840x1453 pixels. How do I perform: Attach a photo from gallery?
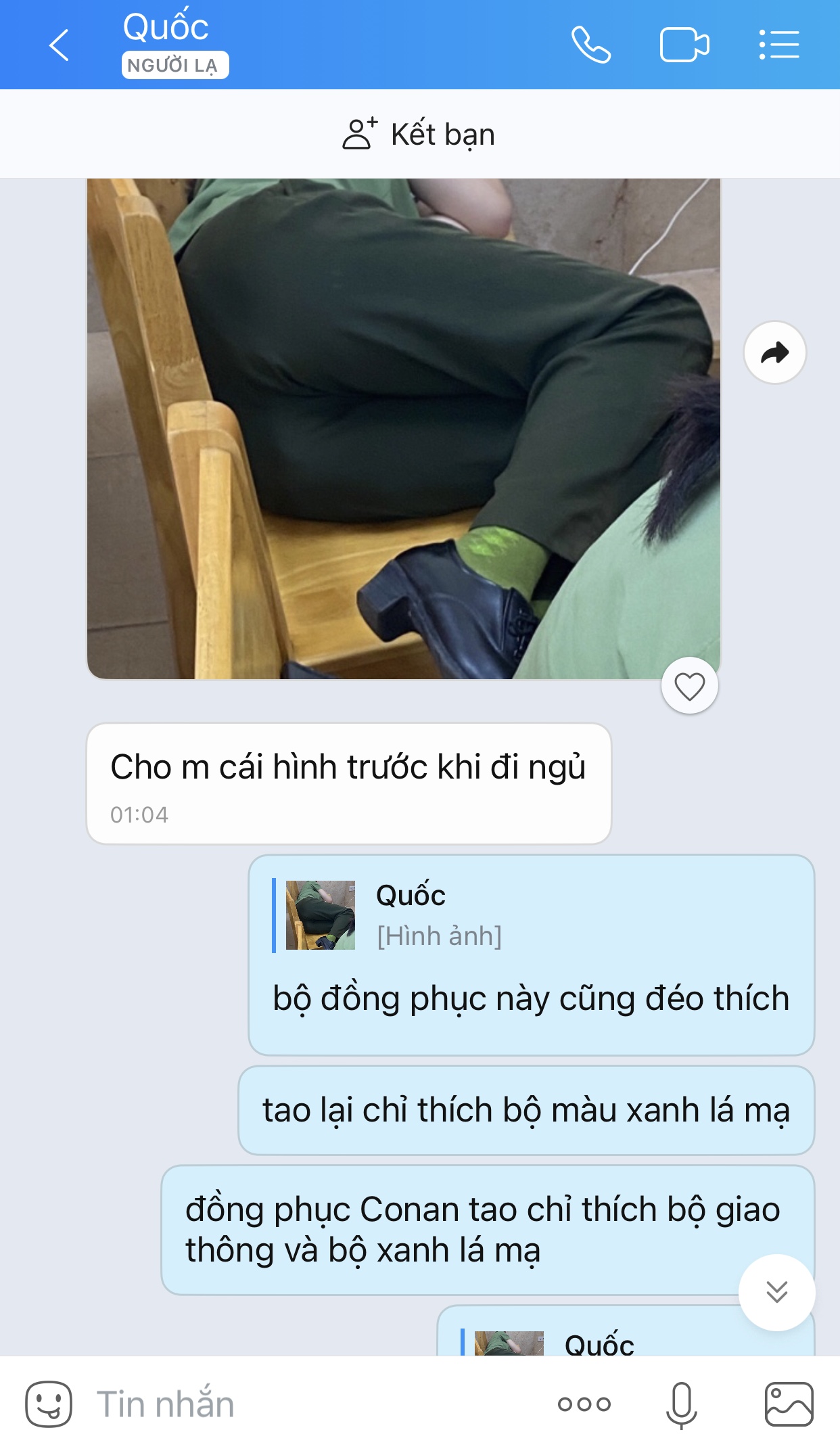pos(789,1404)
